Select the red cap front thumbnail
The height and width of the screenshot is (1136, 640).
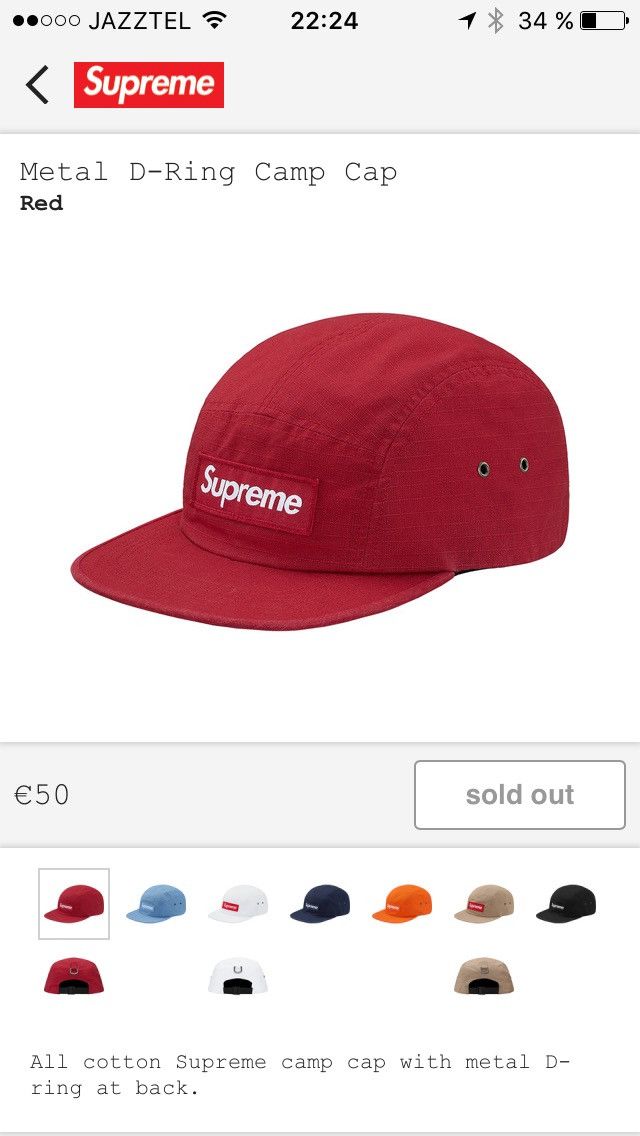click(x=74, y=903)
